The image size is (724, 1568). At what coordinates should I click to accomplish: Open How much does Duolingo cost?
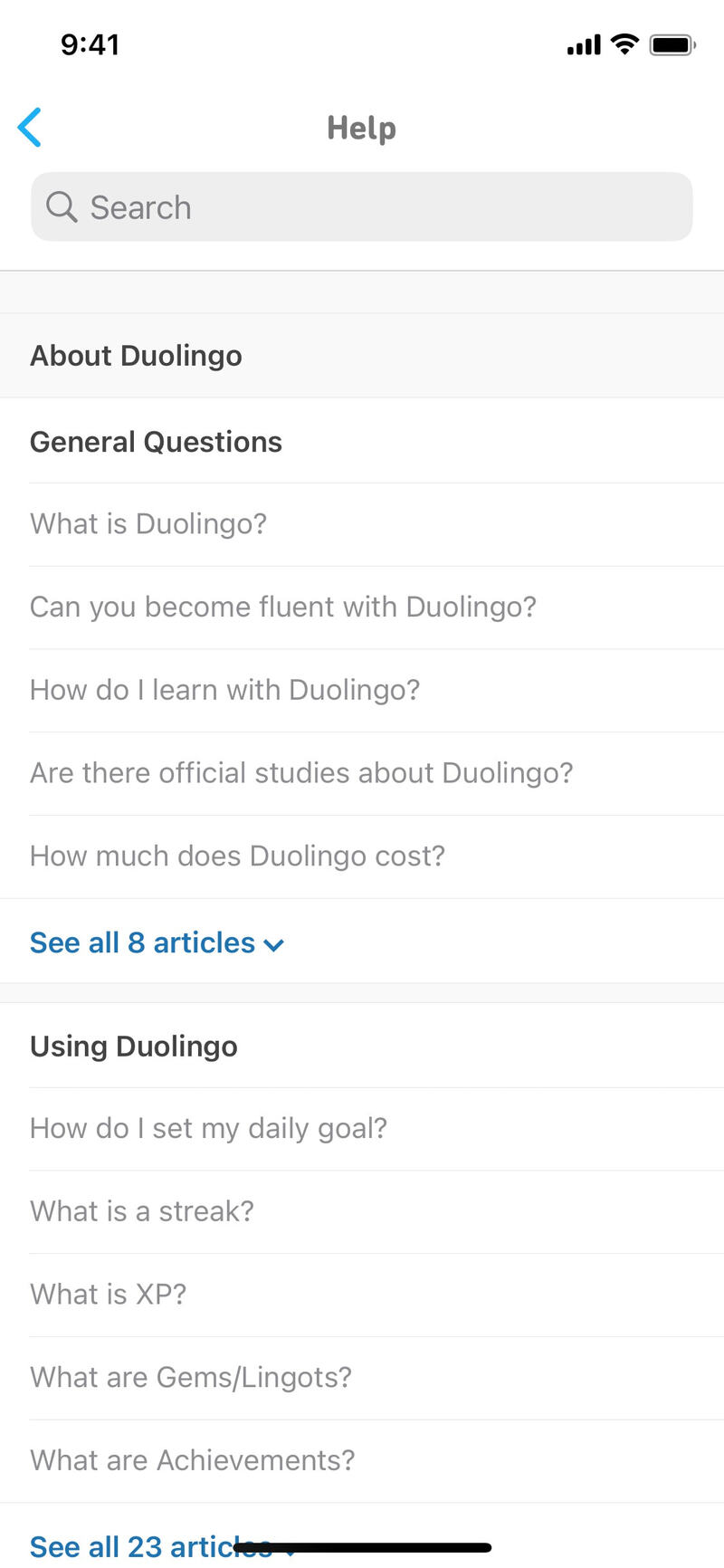(237, 856)
